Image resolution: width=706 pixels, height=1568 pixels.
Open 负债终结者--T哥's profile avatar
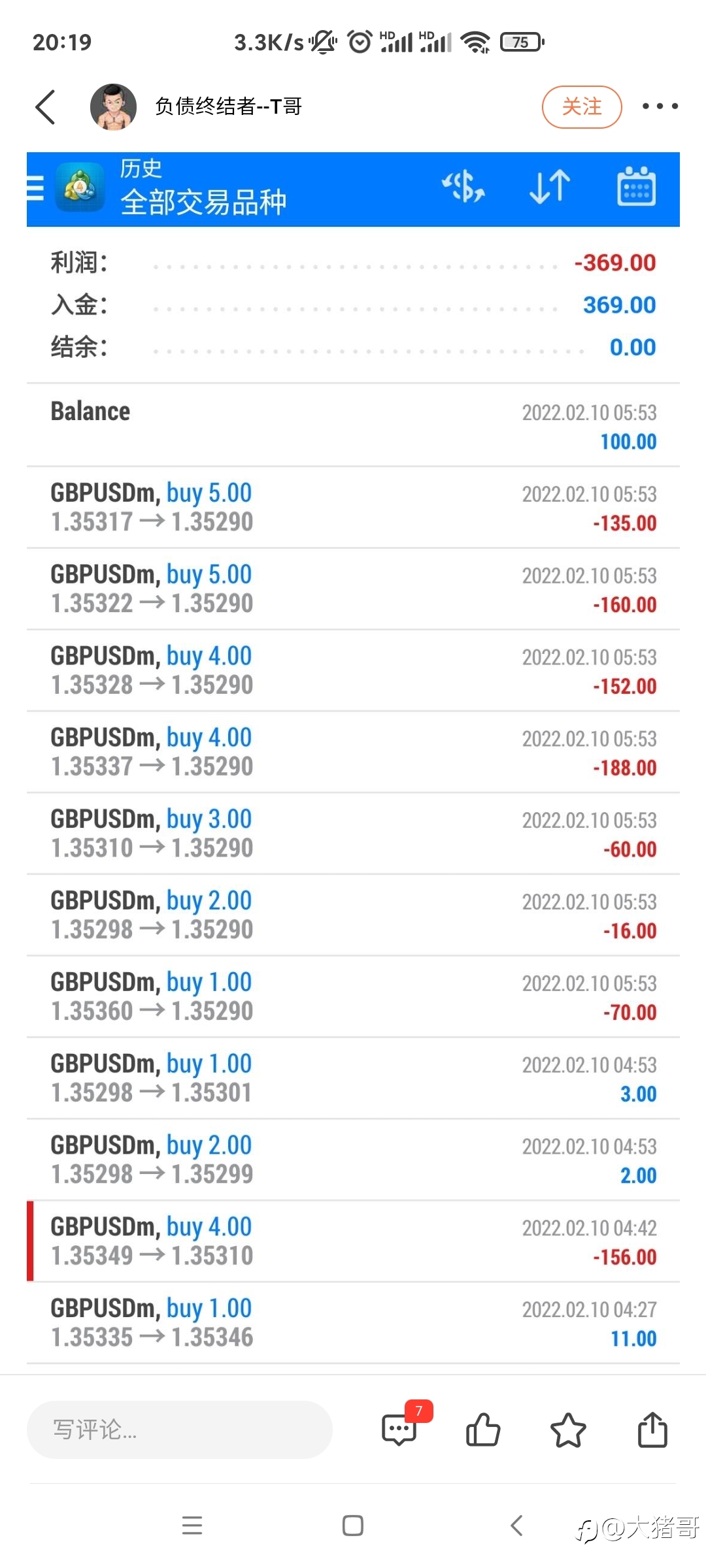click(x=113, y=106)
